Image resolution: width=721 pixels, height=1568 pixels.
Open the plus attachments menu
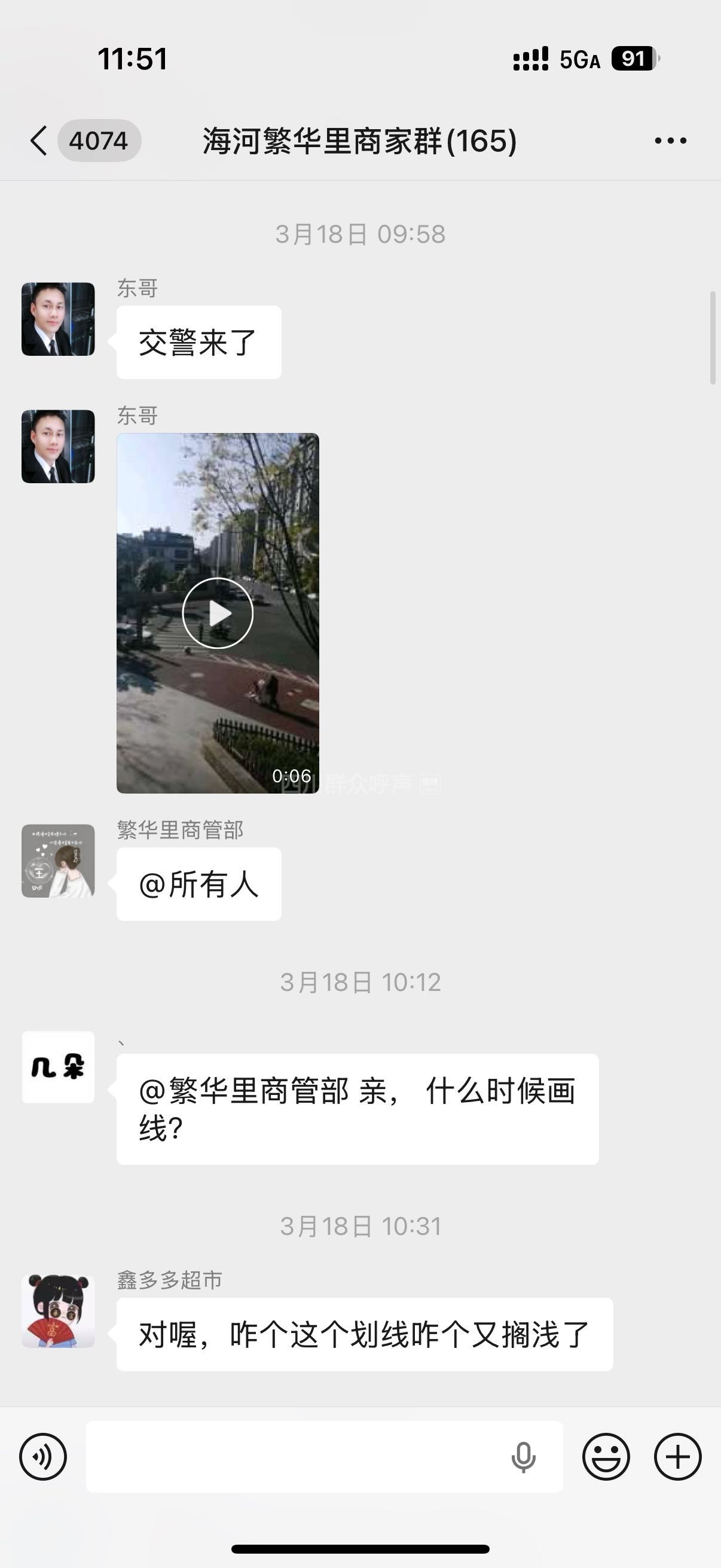point(677,1457)
